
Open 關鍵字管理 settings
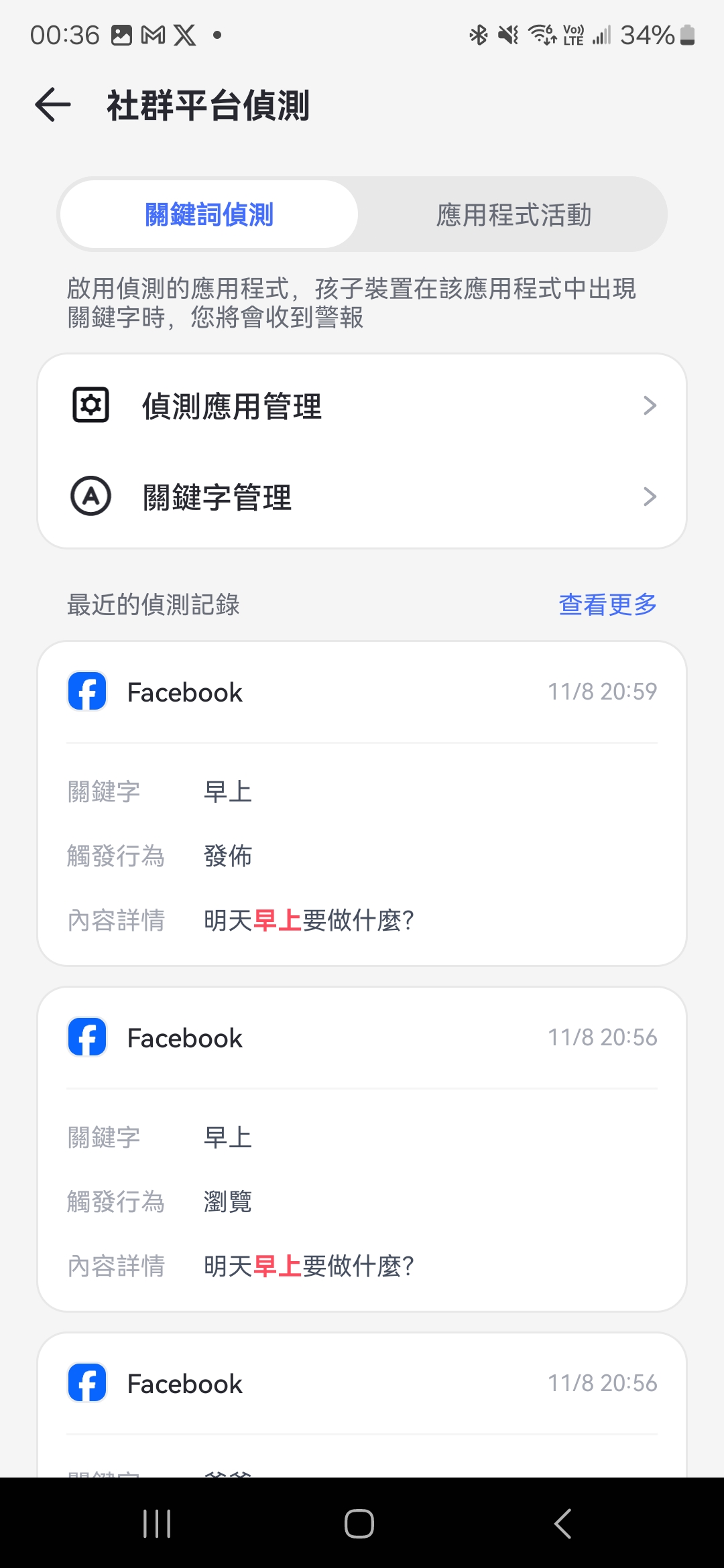[362, 497]
